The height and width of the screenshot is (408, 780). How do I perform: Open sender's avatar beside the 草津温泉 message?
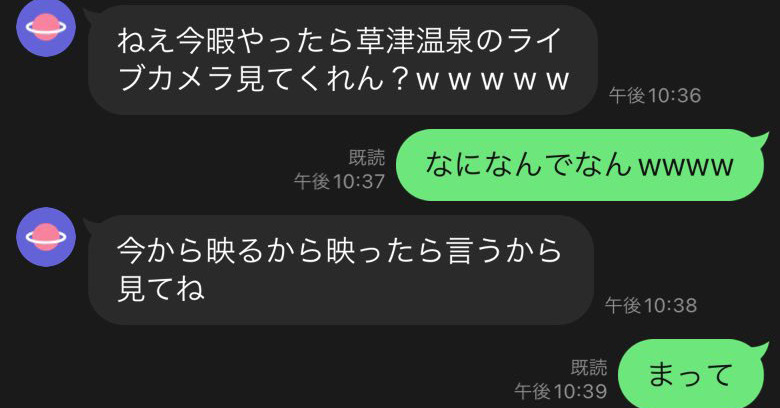coord(46,29)
